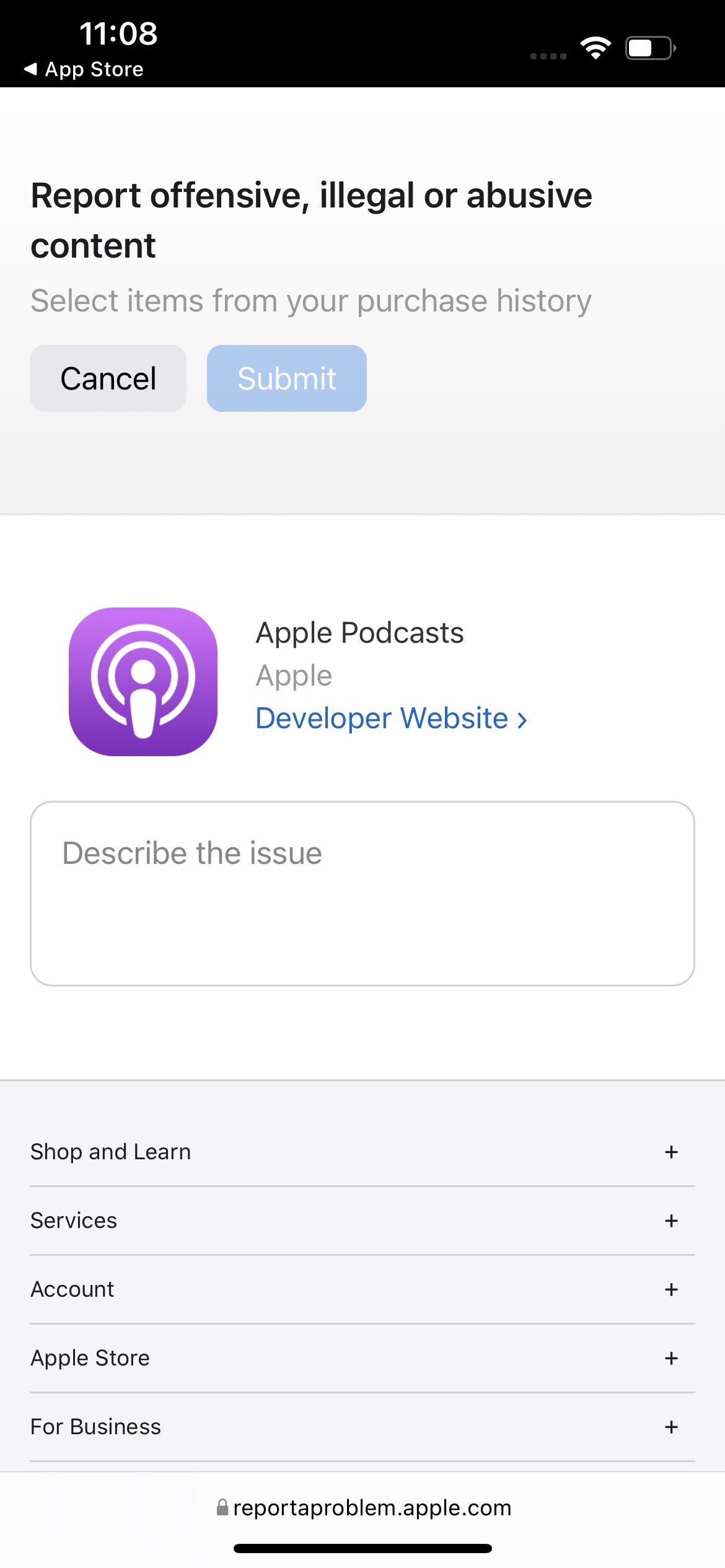
Task: Return to the App Store
Action: tap(84, 69)
